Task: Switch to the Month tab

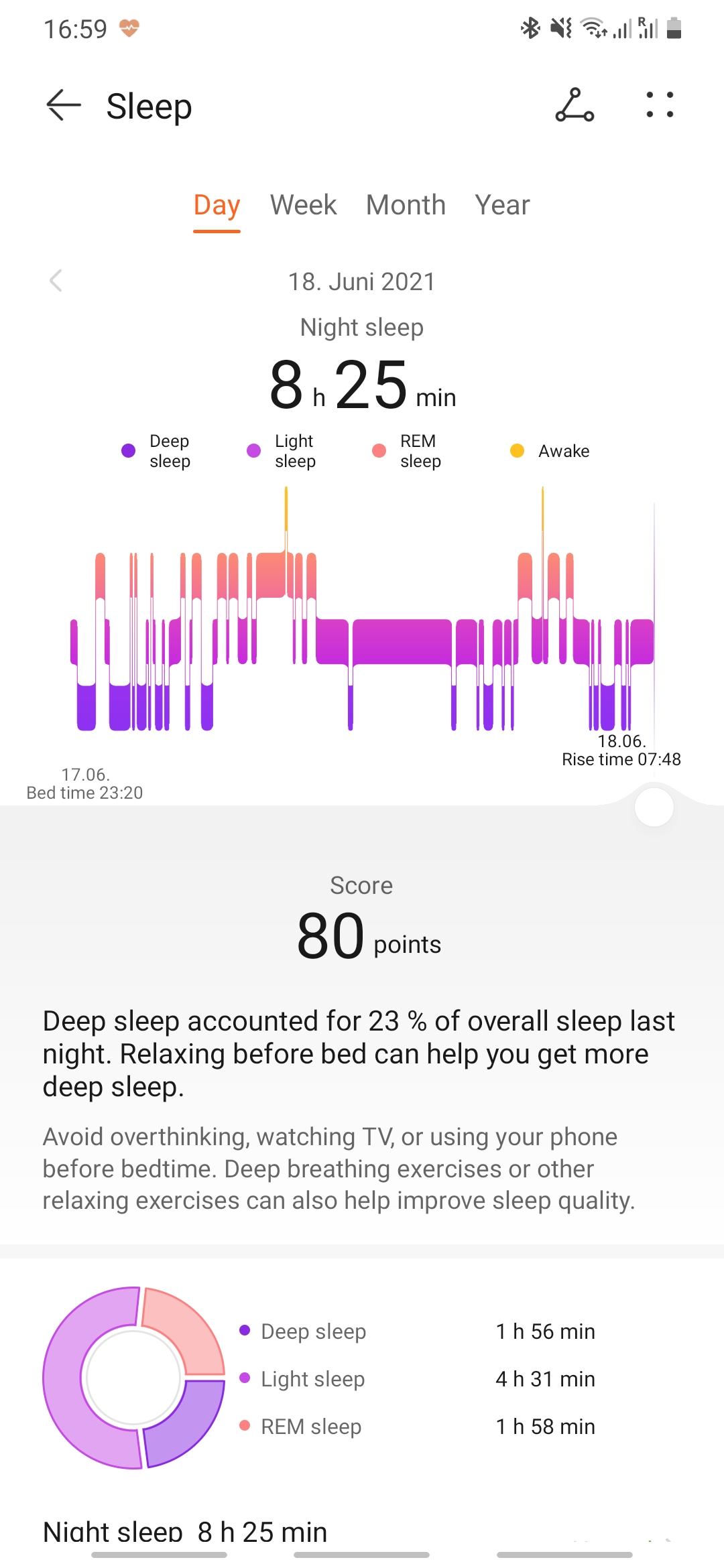Action: pos(406,205)
